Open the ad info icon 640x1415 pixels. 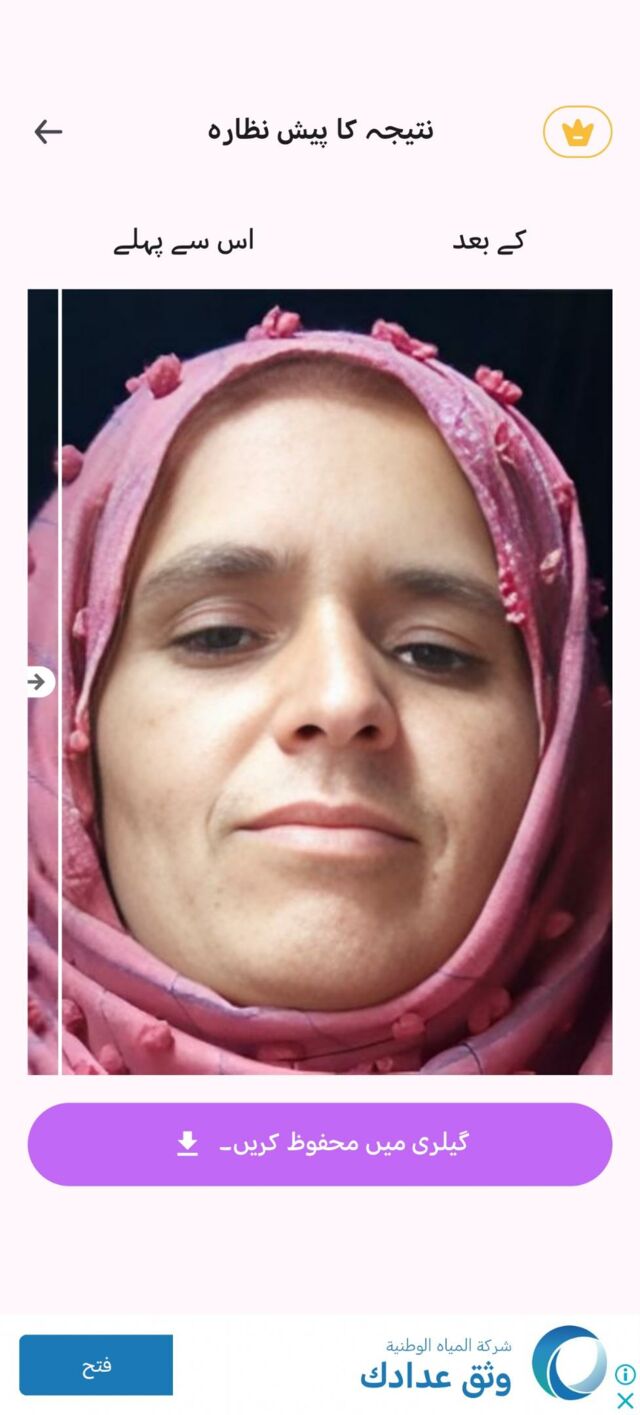coord(624,1375)
